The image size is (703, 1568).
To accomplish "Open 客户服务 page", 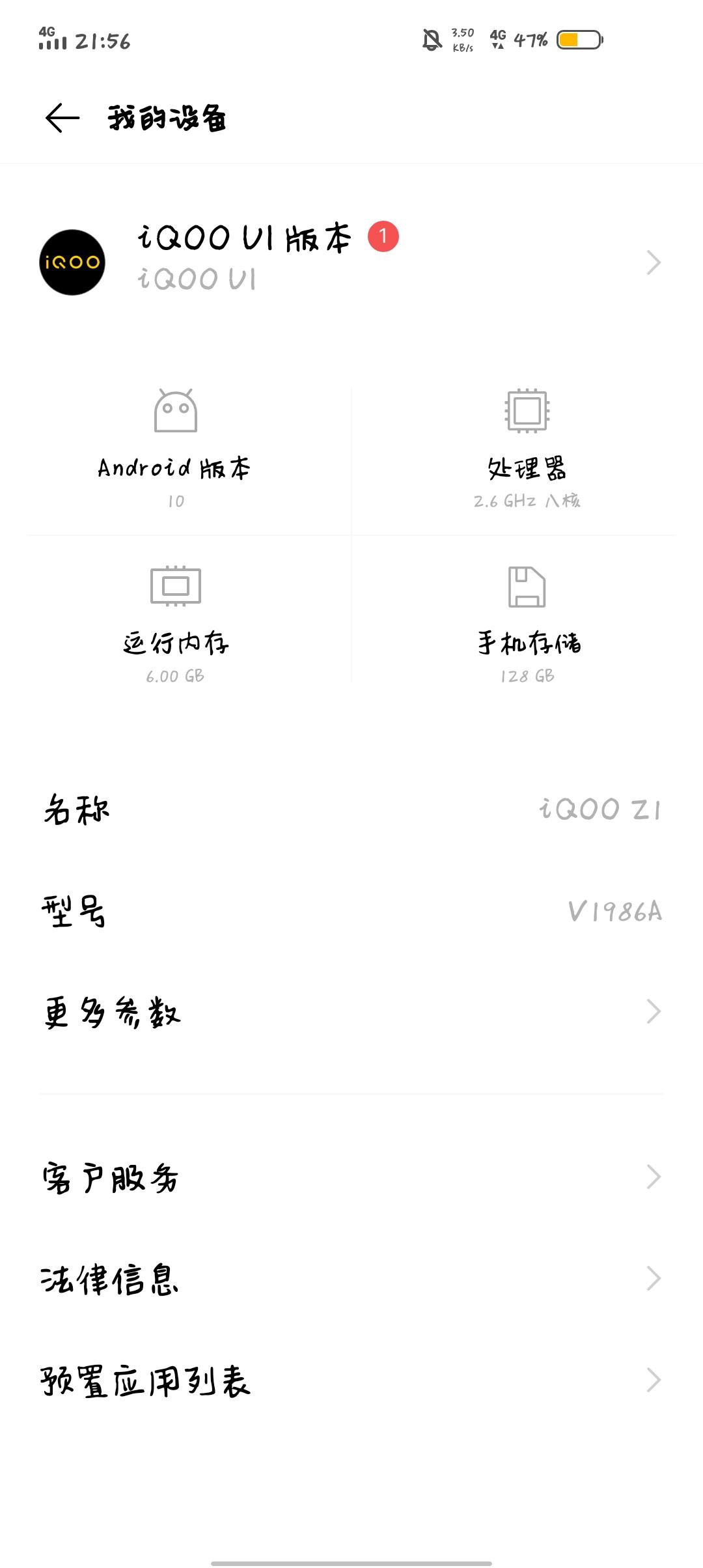I will pos(351,1177).
